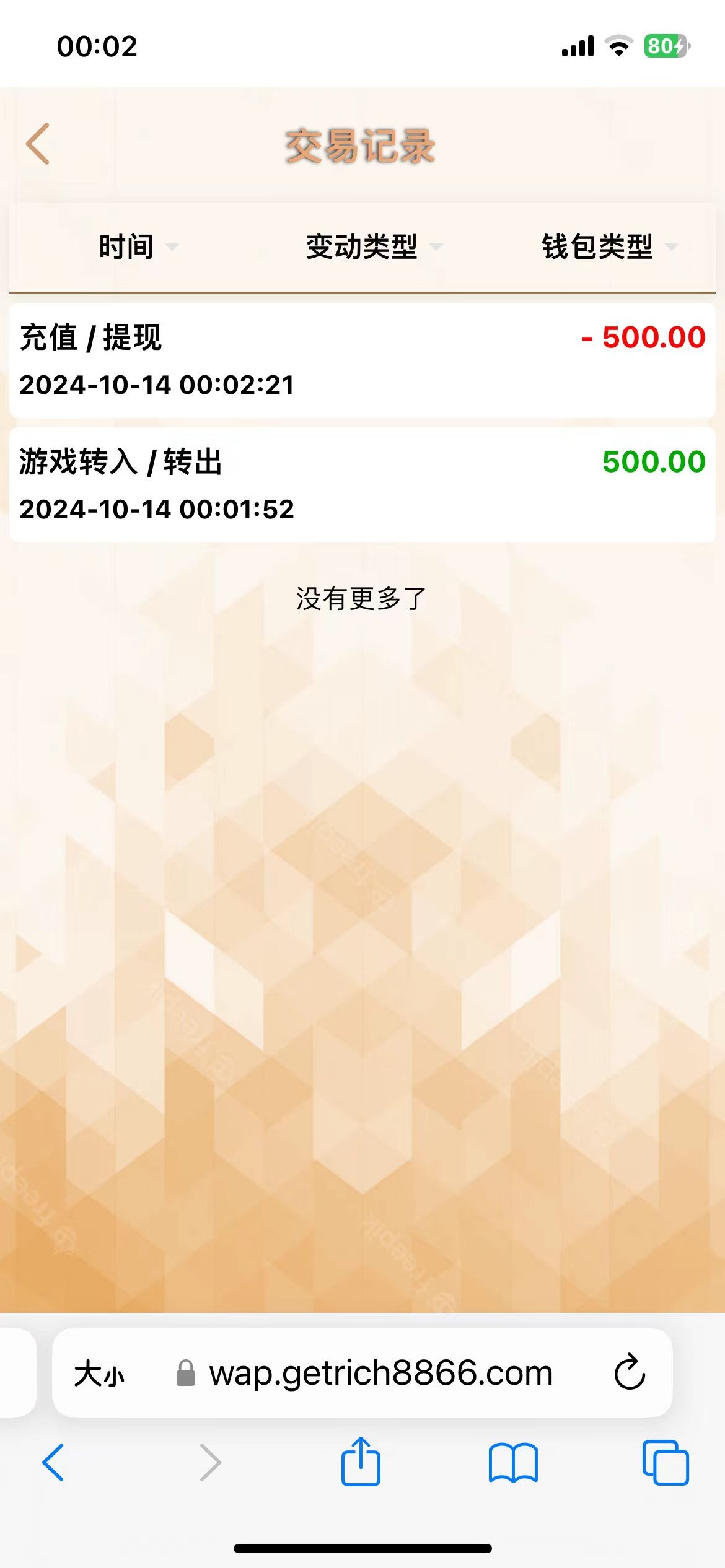Open Safari bookmarks

(x=513, y=1463)
